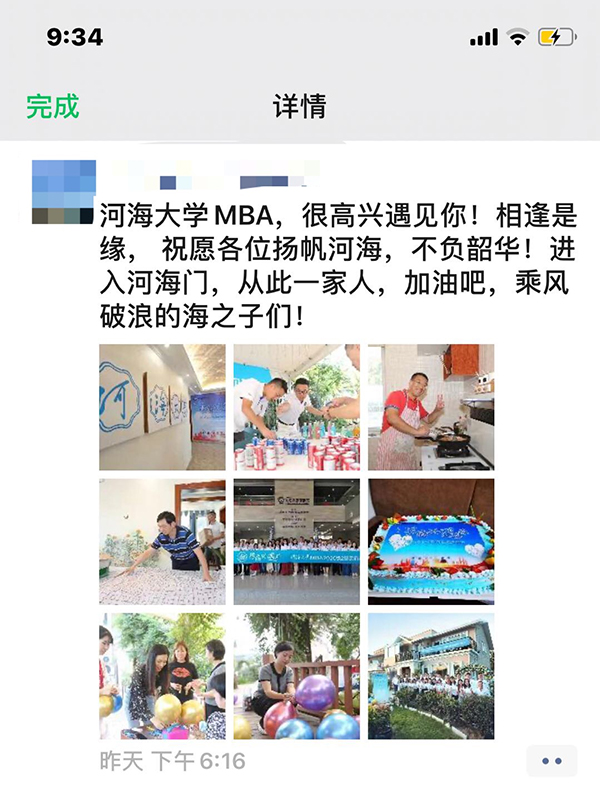
Task: View the photo of the man in striped shirt
Action: pyautogui.click(x=162, y=541)
